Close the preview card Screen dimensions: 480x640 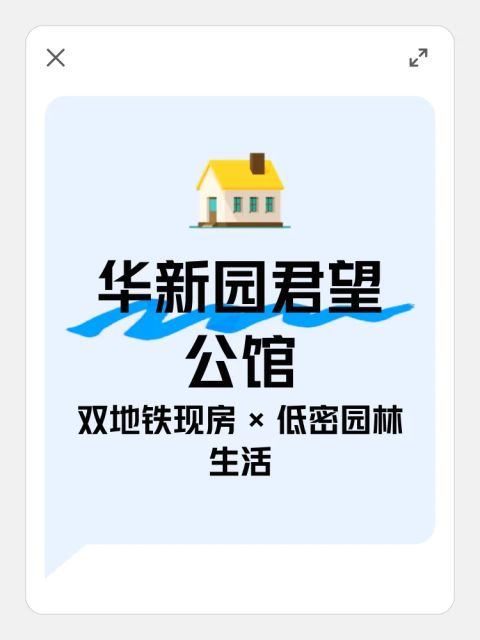pyautogui.click(x=56, y=58)
